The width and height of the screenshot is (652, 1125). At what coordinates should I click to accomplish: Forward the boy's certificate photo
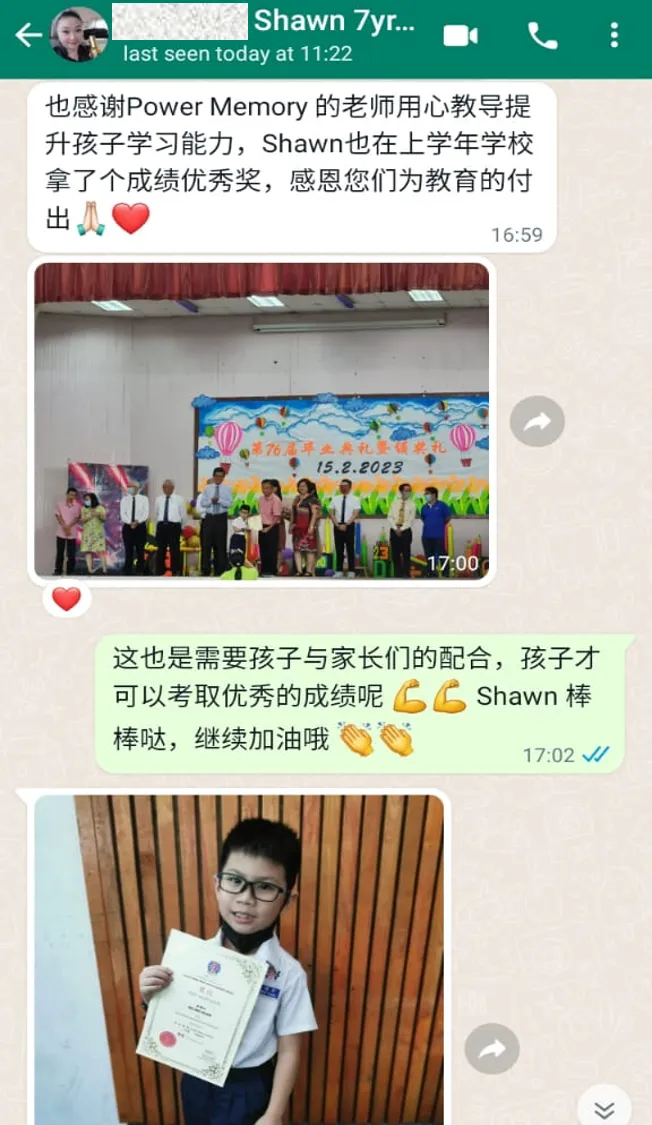tap(492, 1050)
